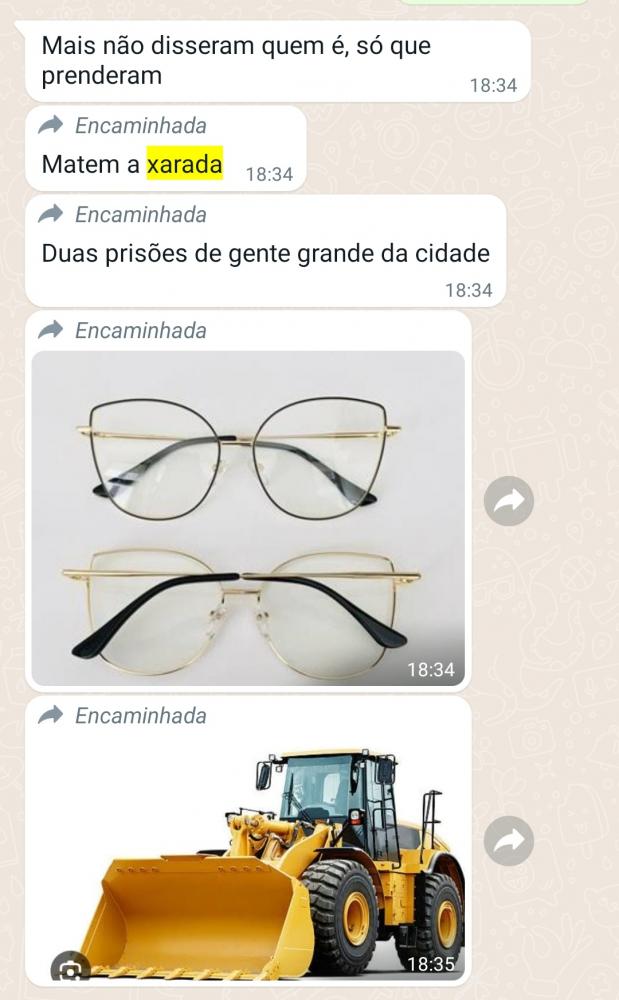Open the forwarded eyeglasses photo
619x1000 pixels.
pos(248,517)
